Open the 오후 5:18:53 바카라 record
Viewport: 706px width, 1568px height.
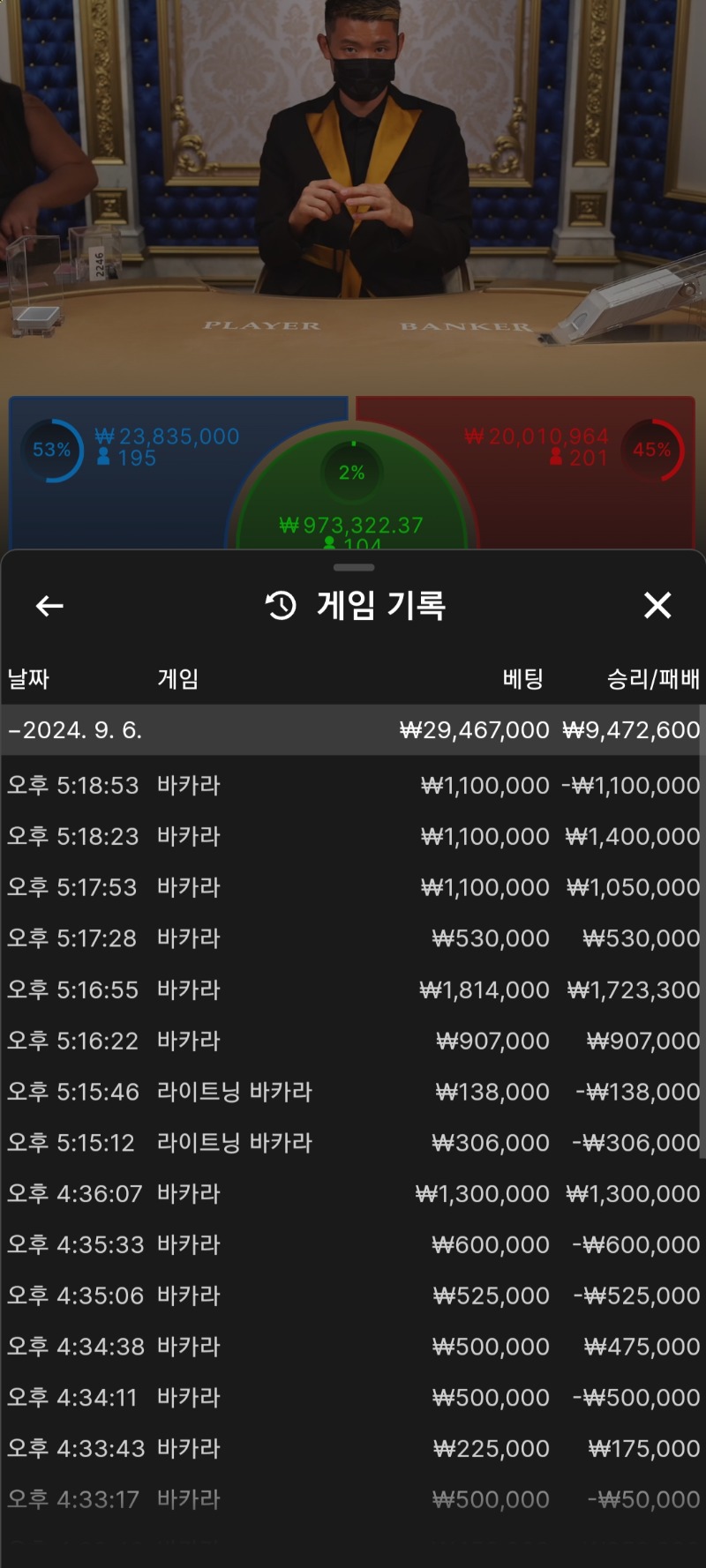(x=353, y=785)
